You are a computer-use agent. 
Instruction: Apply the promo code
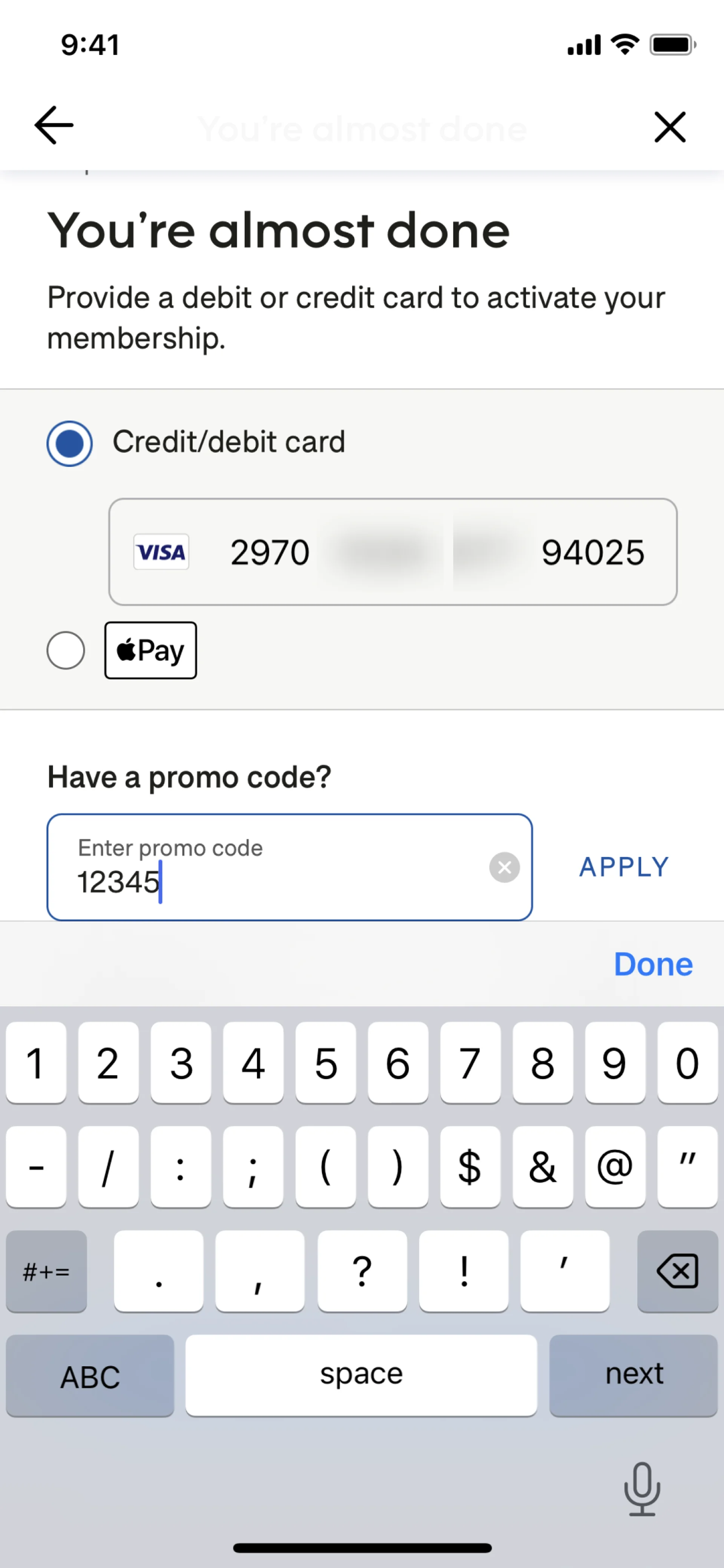click(x=624, y=867)
